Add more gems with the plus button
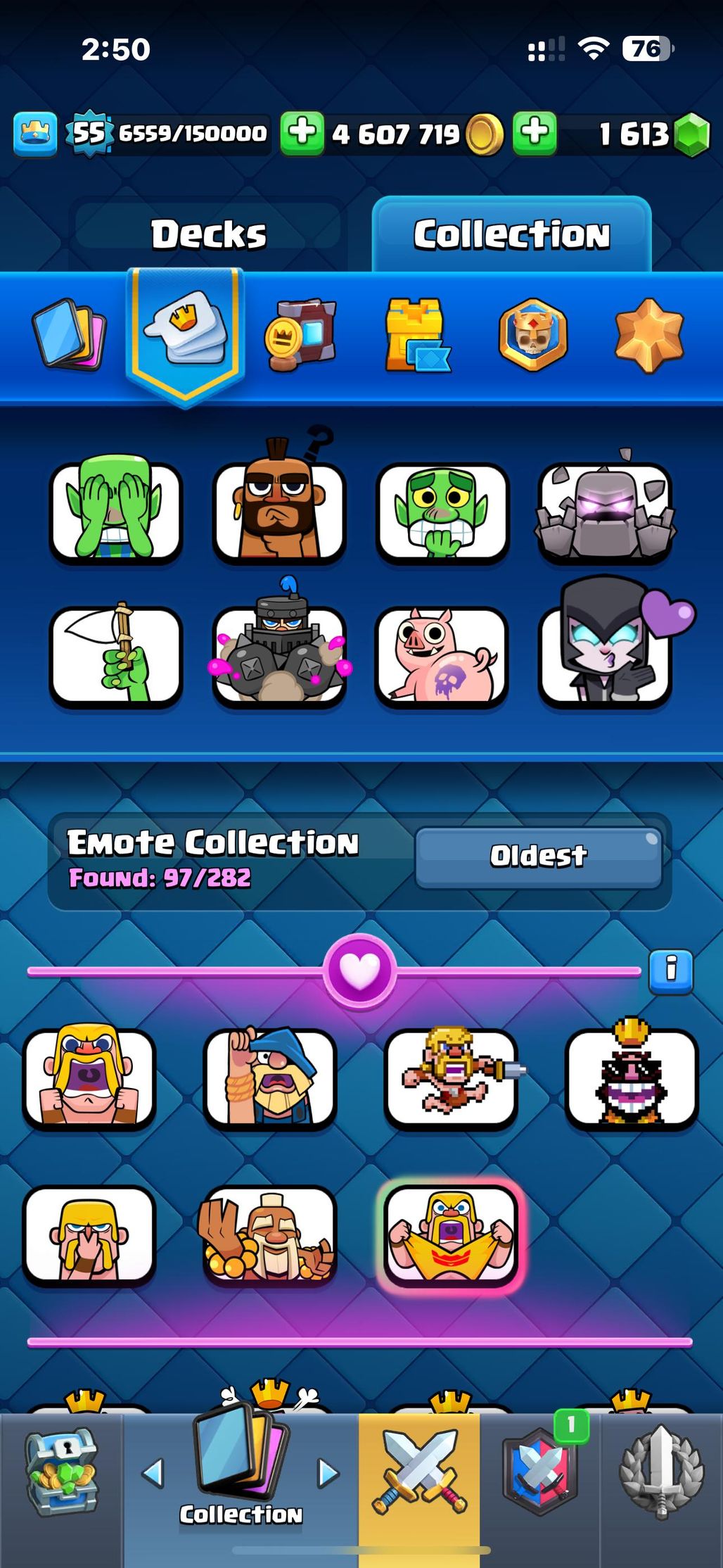Screen dimensions: 723x1568 coord(535,132)
